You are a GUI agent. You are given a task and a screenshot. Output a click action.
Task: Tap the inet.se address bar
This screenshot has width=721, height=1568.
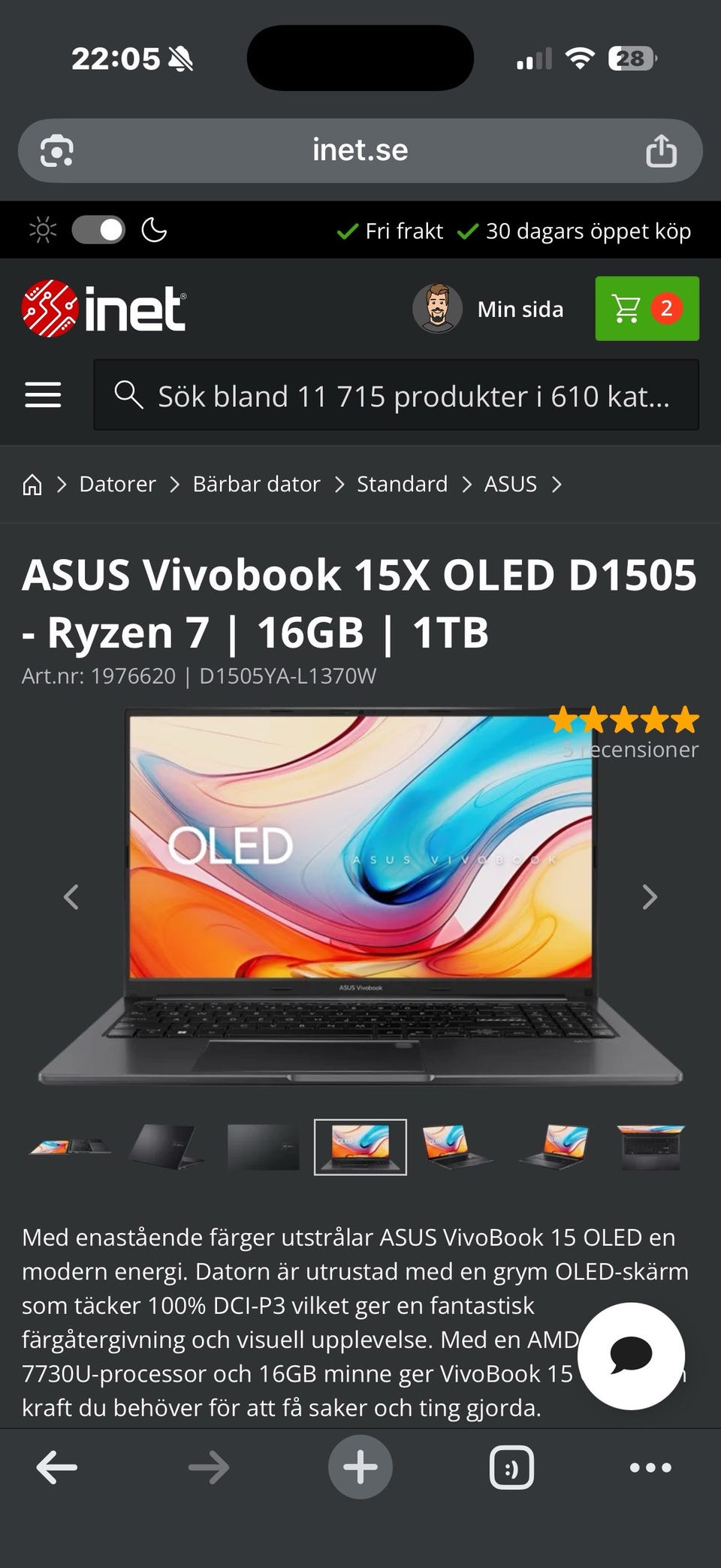360,150
